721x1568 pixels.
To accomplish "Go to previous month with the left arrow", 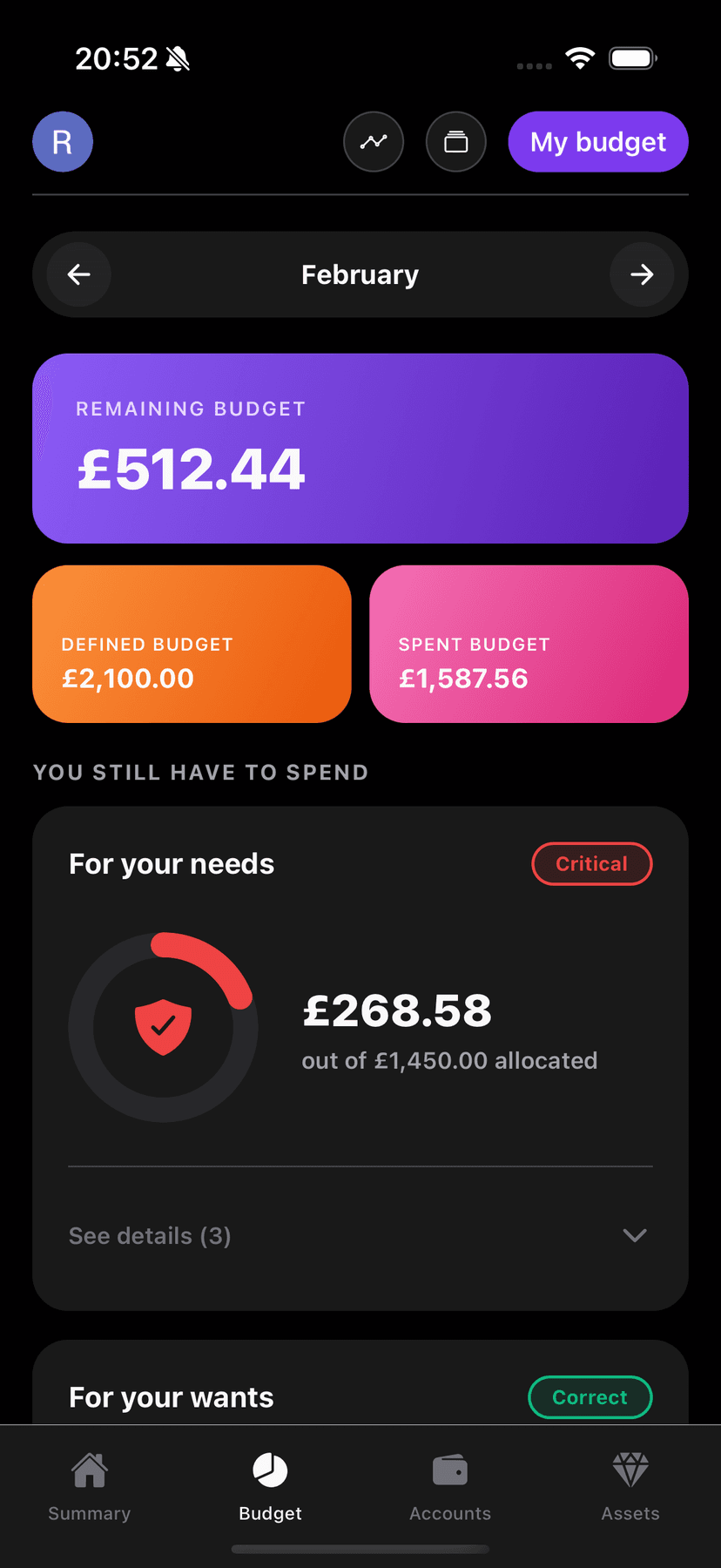I will tap(78, 274).
